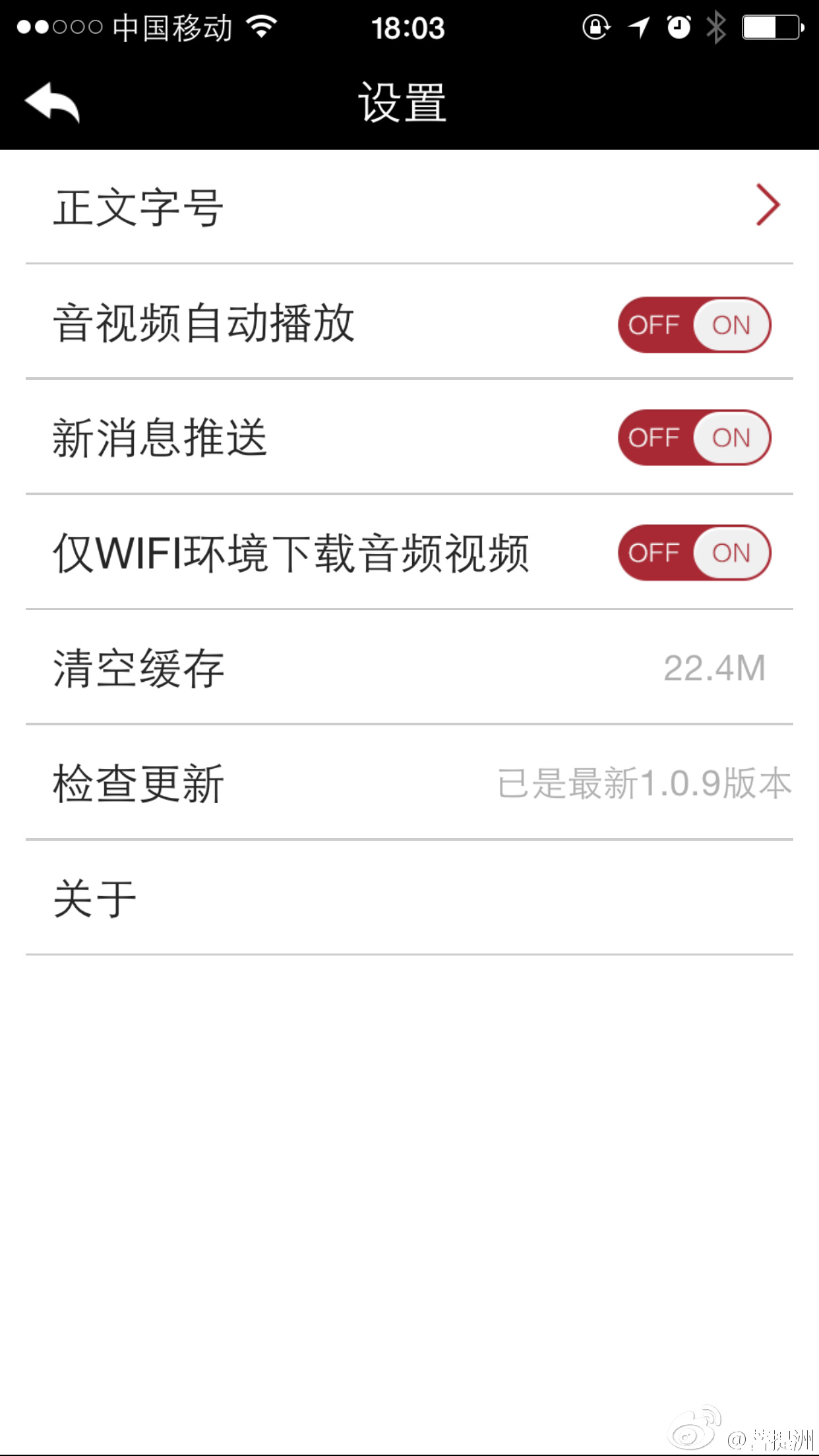
Task: Select 检查更新 to check for updates
Action: pos(409,783)
